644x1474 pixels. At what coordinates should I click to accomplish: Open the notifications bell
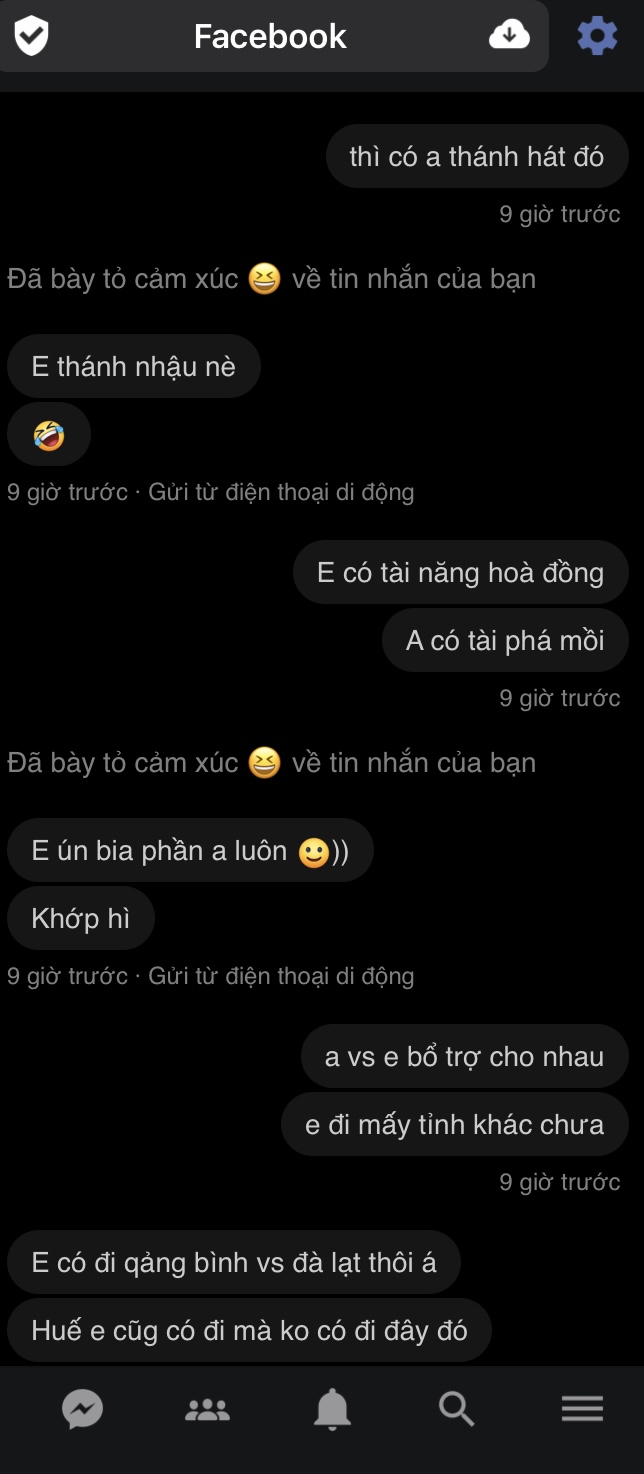click(x=332, y=1410)
